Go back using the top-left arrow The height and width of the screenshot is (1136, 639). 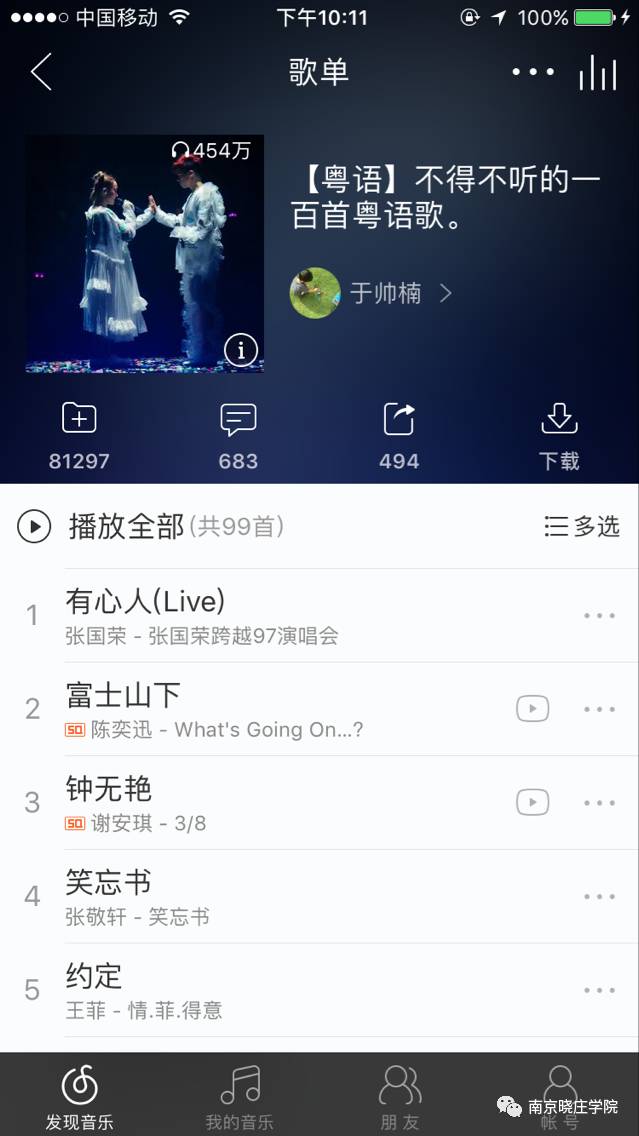41,72
